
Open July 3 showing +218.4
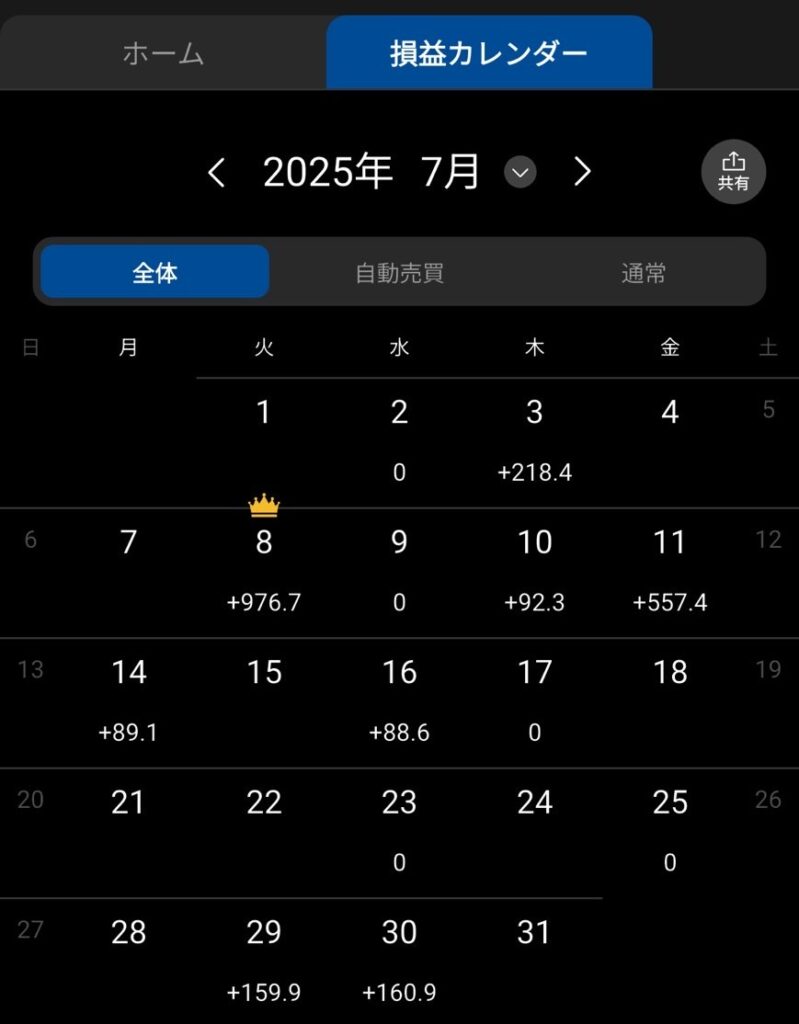coord(534,440)
